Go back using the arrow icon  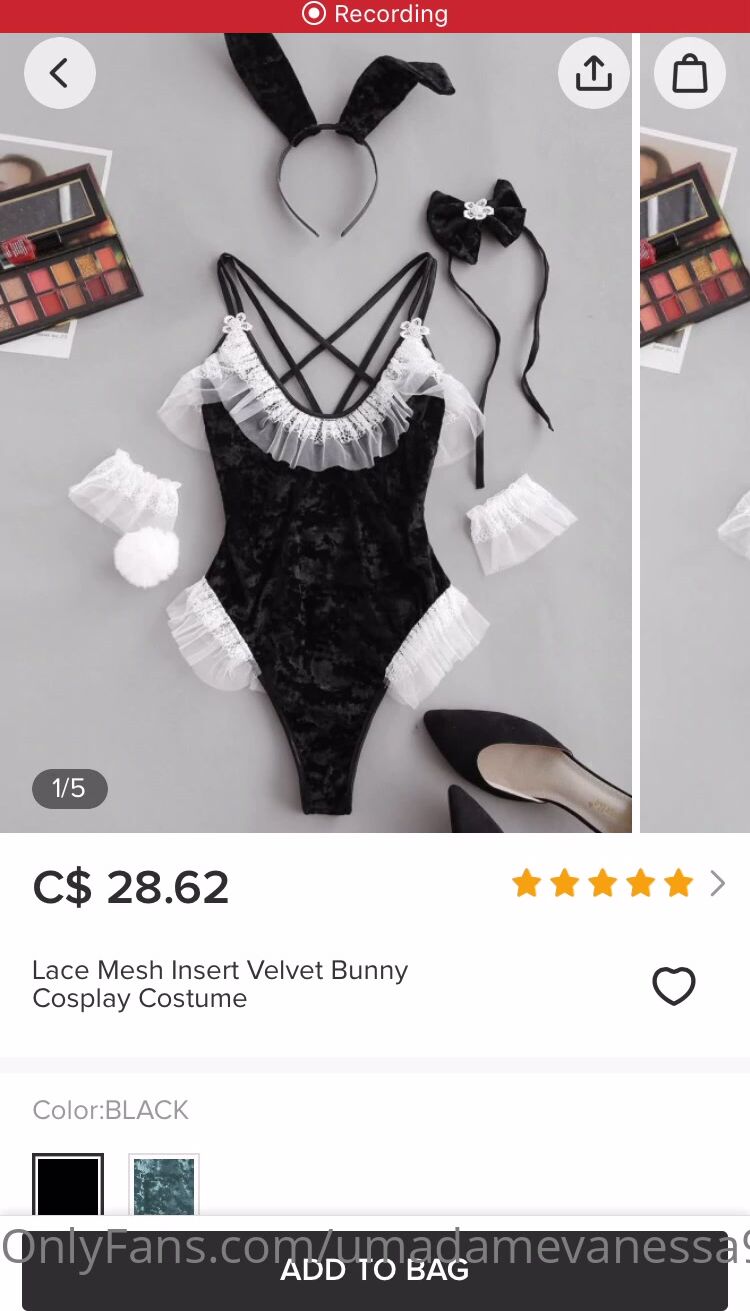click(60, 73)
